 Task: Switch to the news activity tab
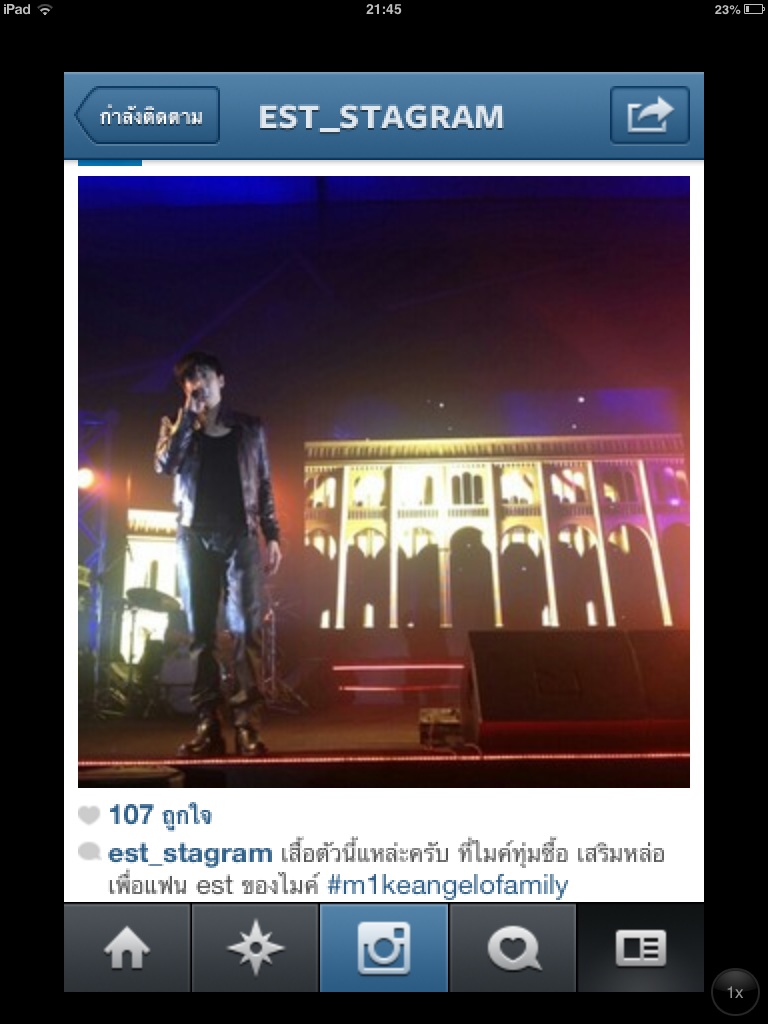(x=513, y=948)
